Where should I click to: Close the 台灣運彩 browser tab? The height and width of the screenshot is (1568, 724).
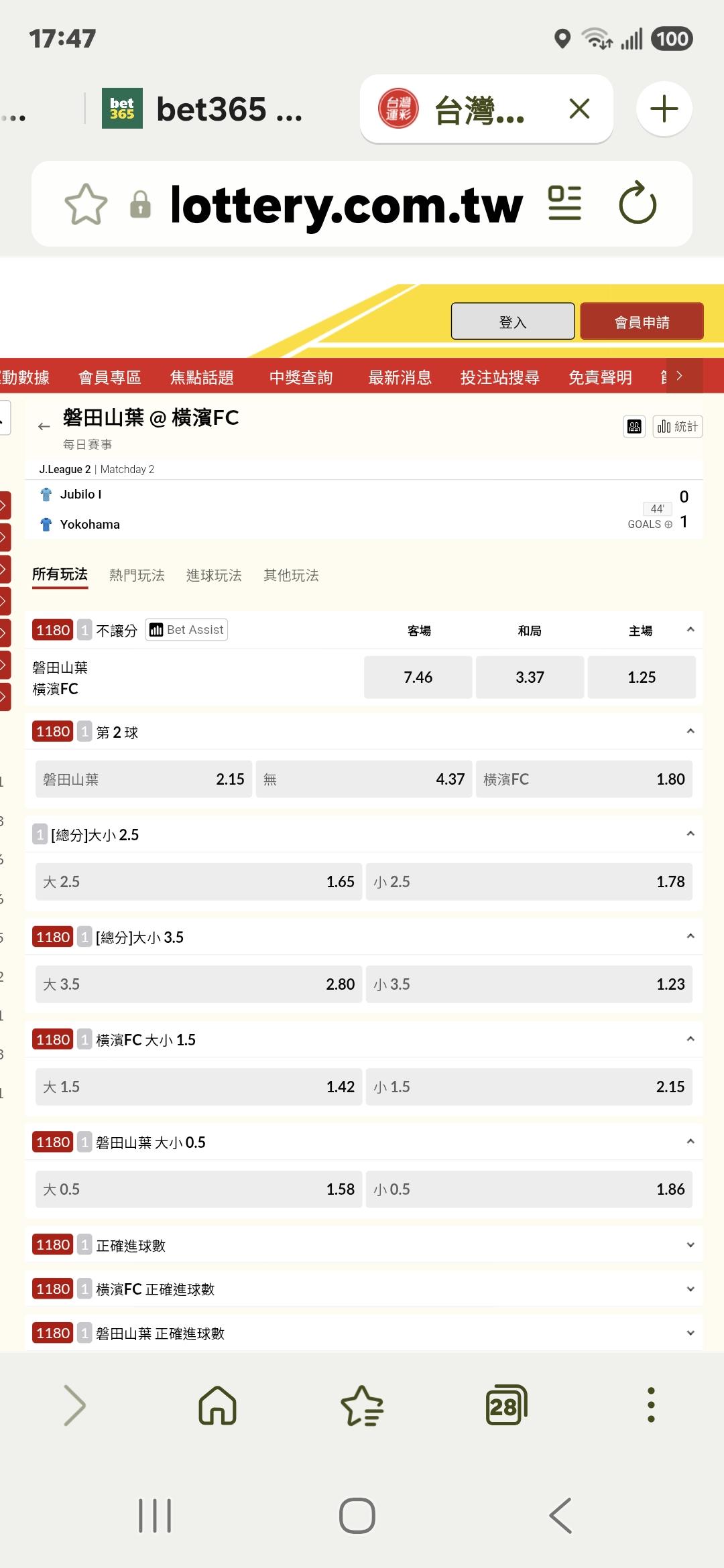coord(579,109)
